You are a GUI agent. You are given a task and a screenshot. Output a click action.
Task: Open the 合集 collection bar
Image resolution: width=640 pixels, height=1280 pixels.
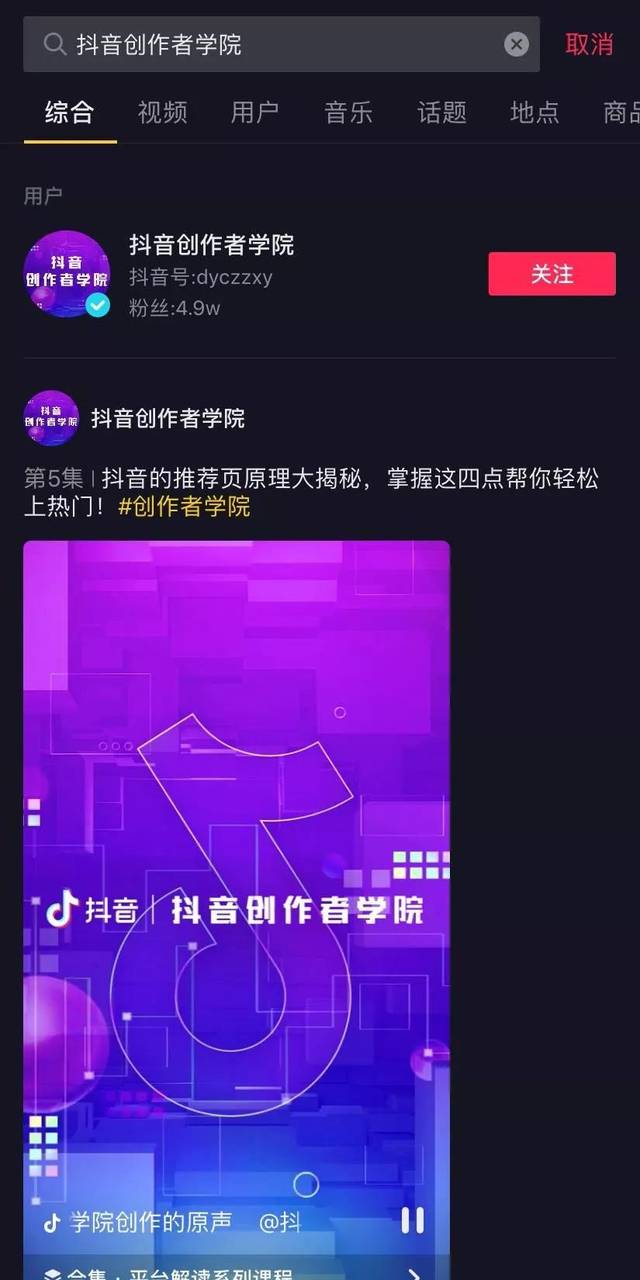coord(237,1270)
